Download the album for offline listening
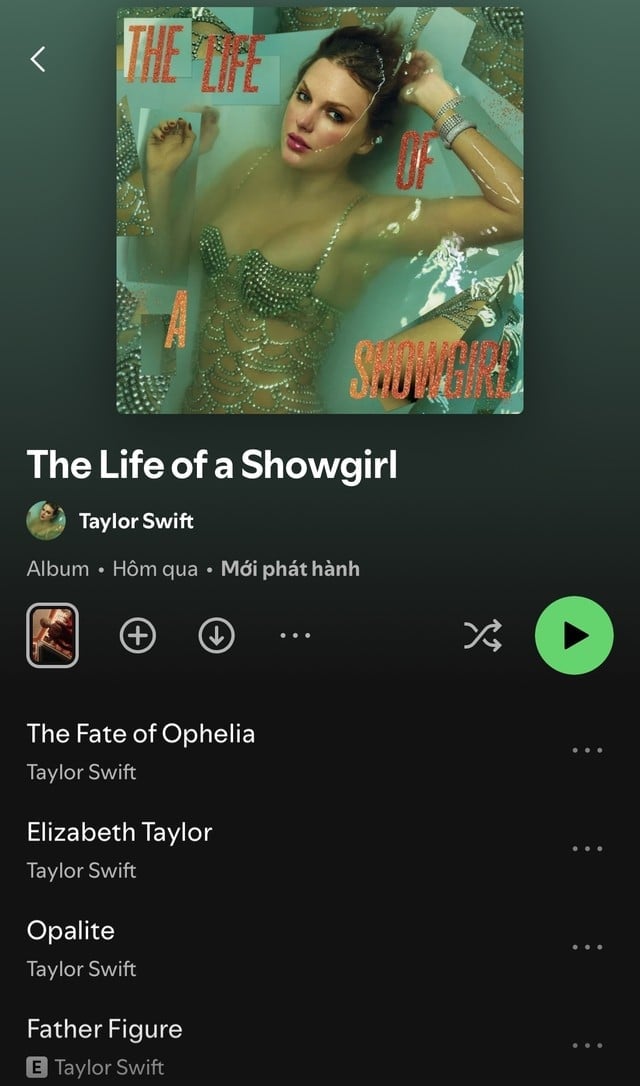The width and height of the screenshot is (640, 1086). [x=216, y=635]
